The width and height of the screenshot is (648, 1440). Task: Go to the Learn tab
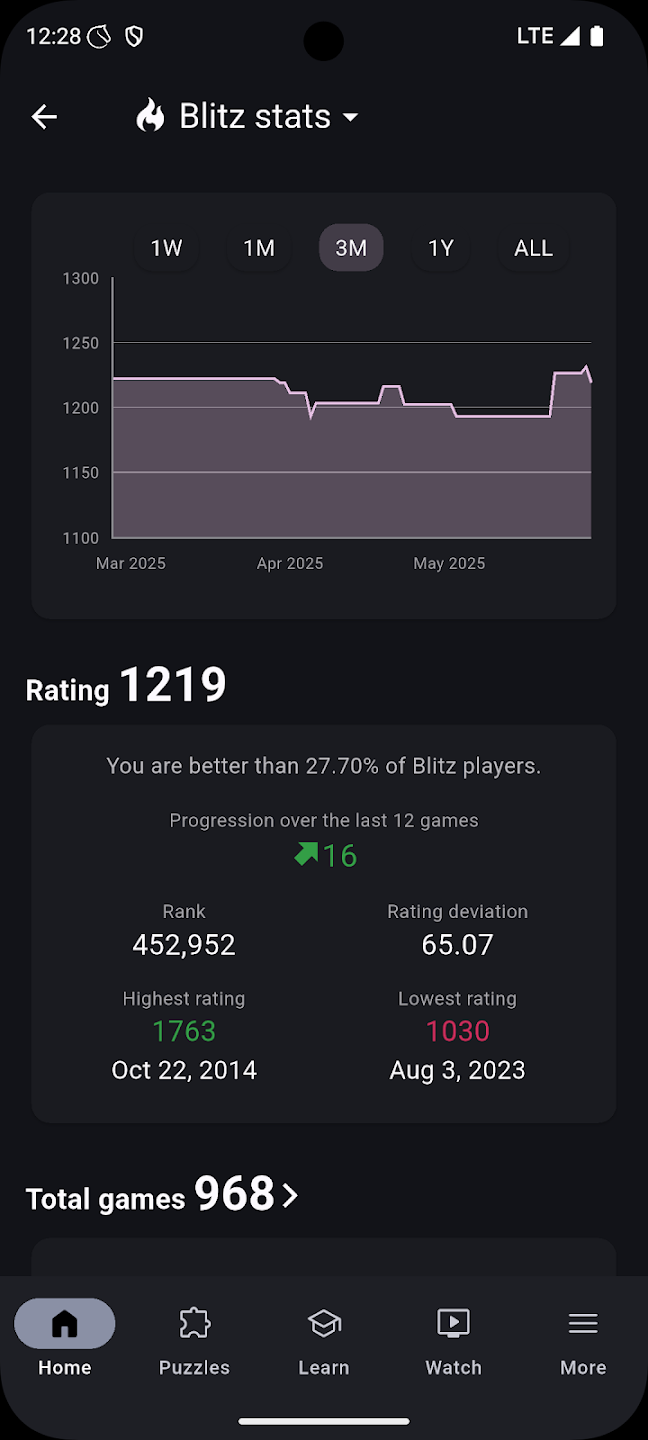[324, 1340]
